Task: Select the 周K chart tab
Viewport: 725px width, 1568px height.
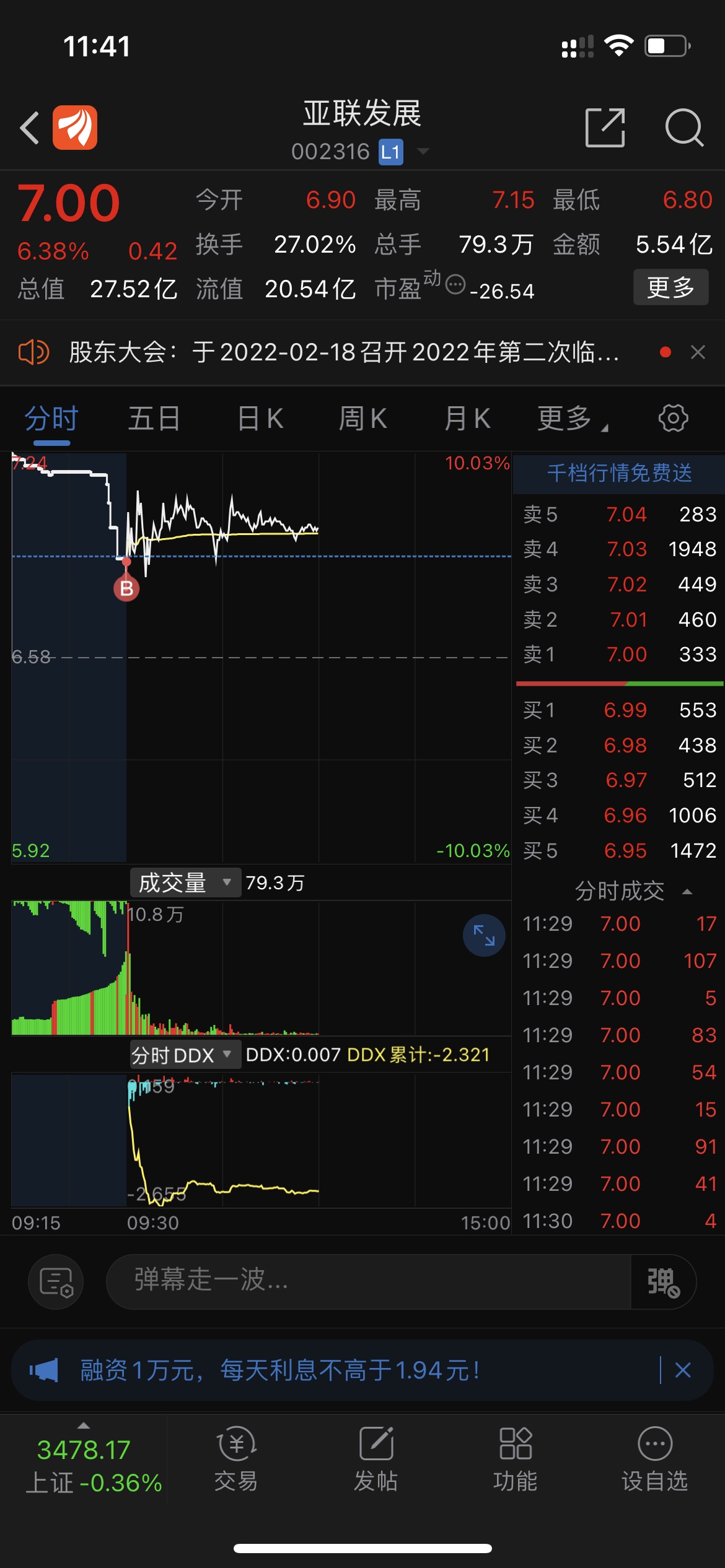Action: coord(362,419)
